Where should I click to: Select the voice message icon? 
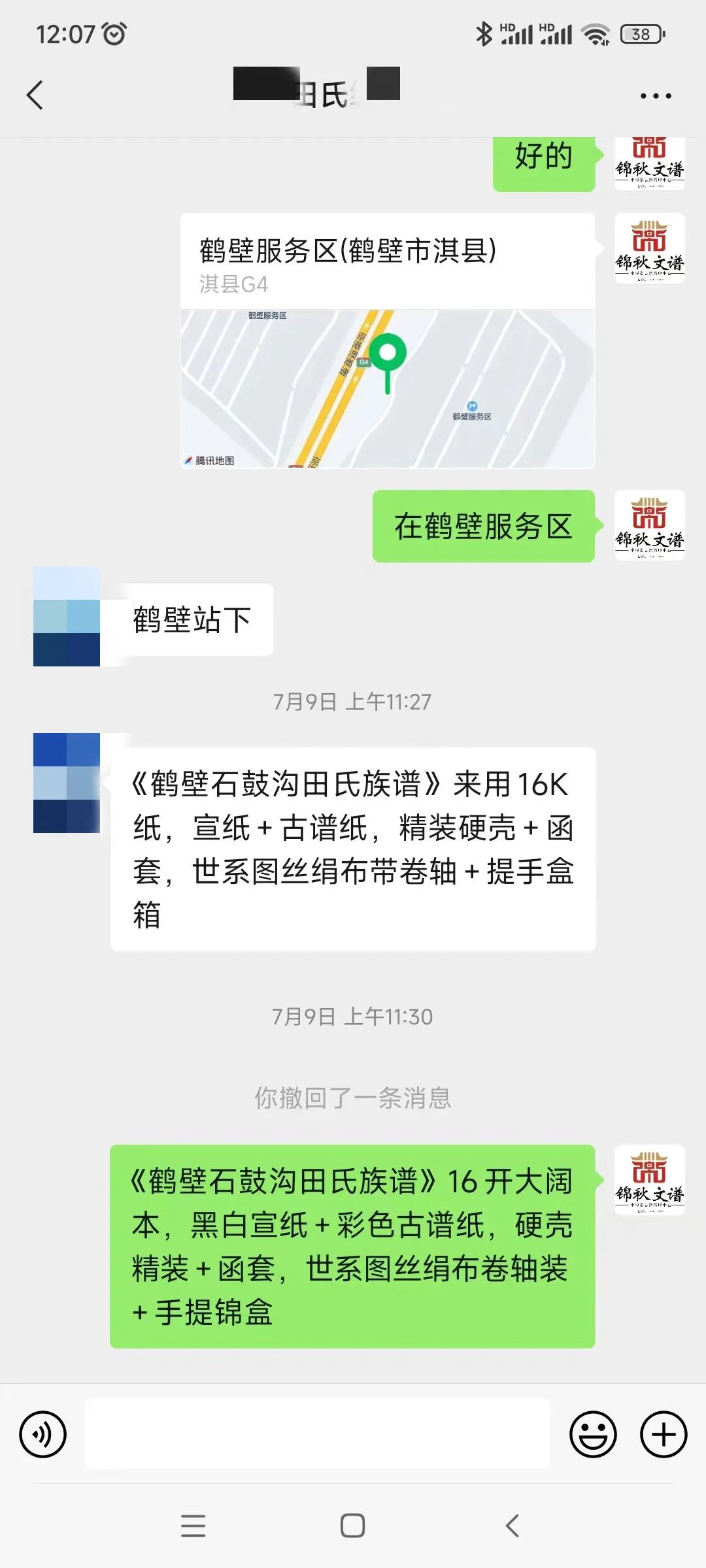coord(43,1433)
